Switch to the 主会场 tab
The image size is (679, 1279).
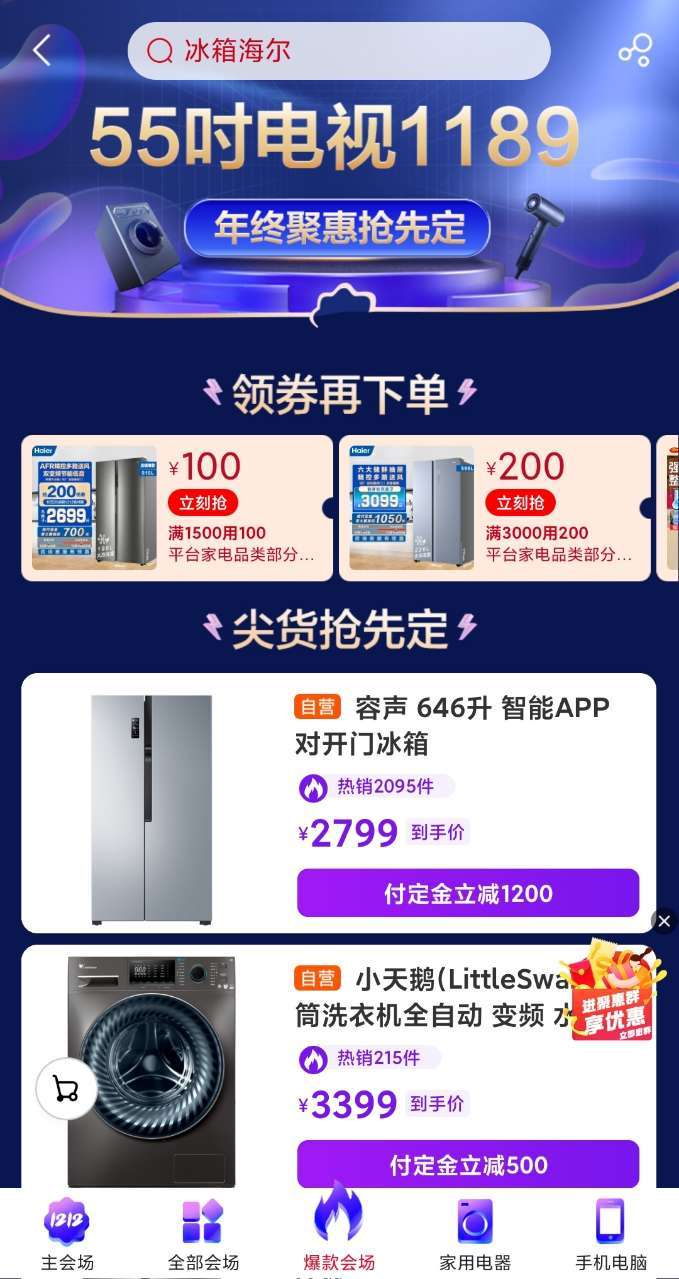[67, 1233]
